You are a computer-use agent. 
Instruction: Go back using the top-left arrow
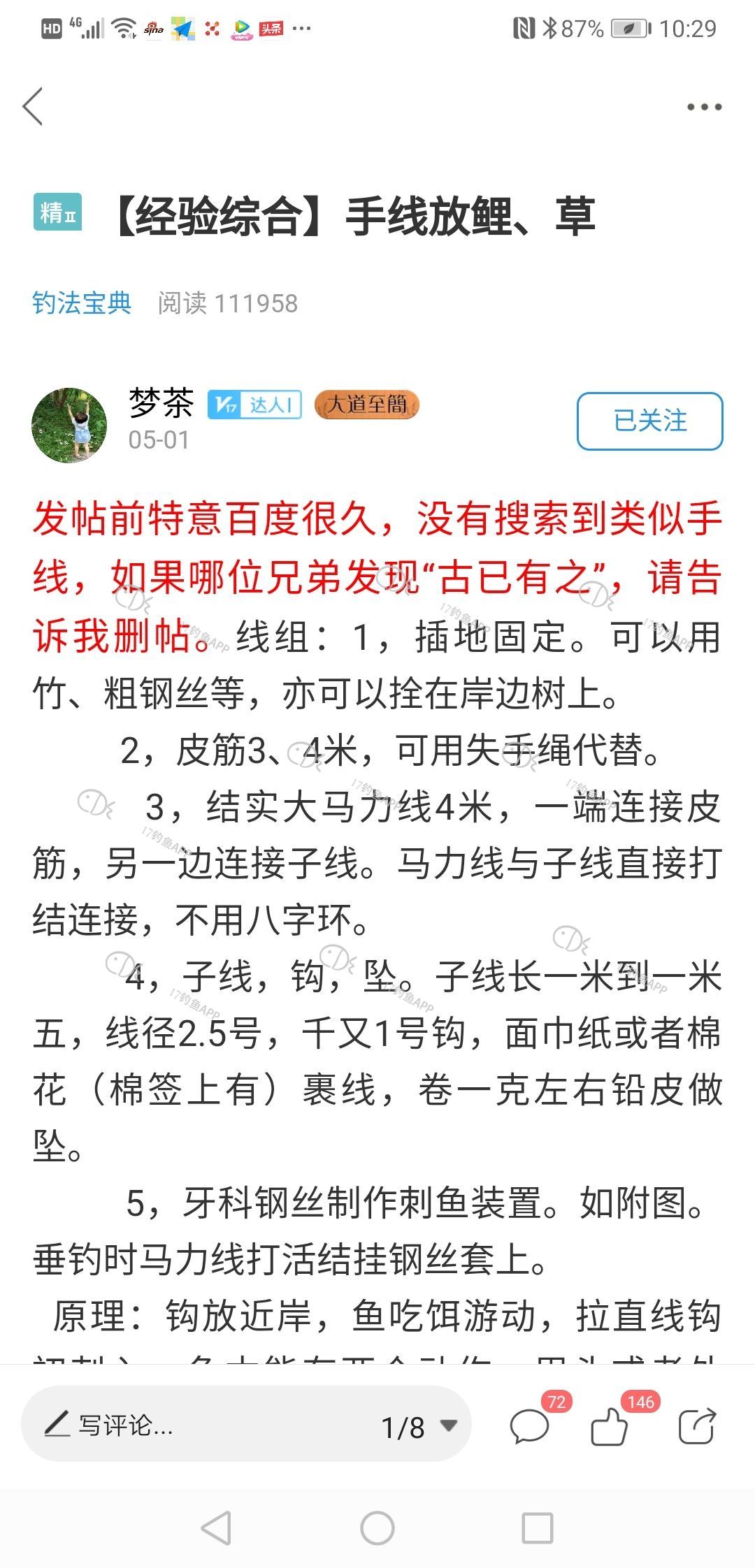(33, 107)
